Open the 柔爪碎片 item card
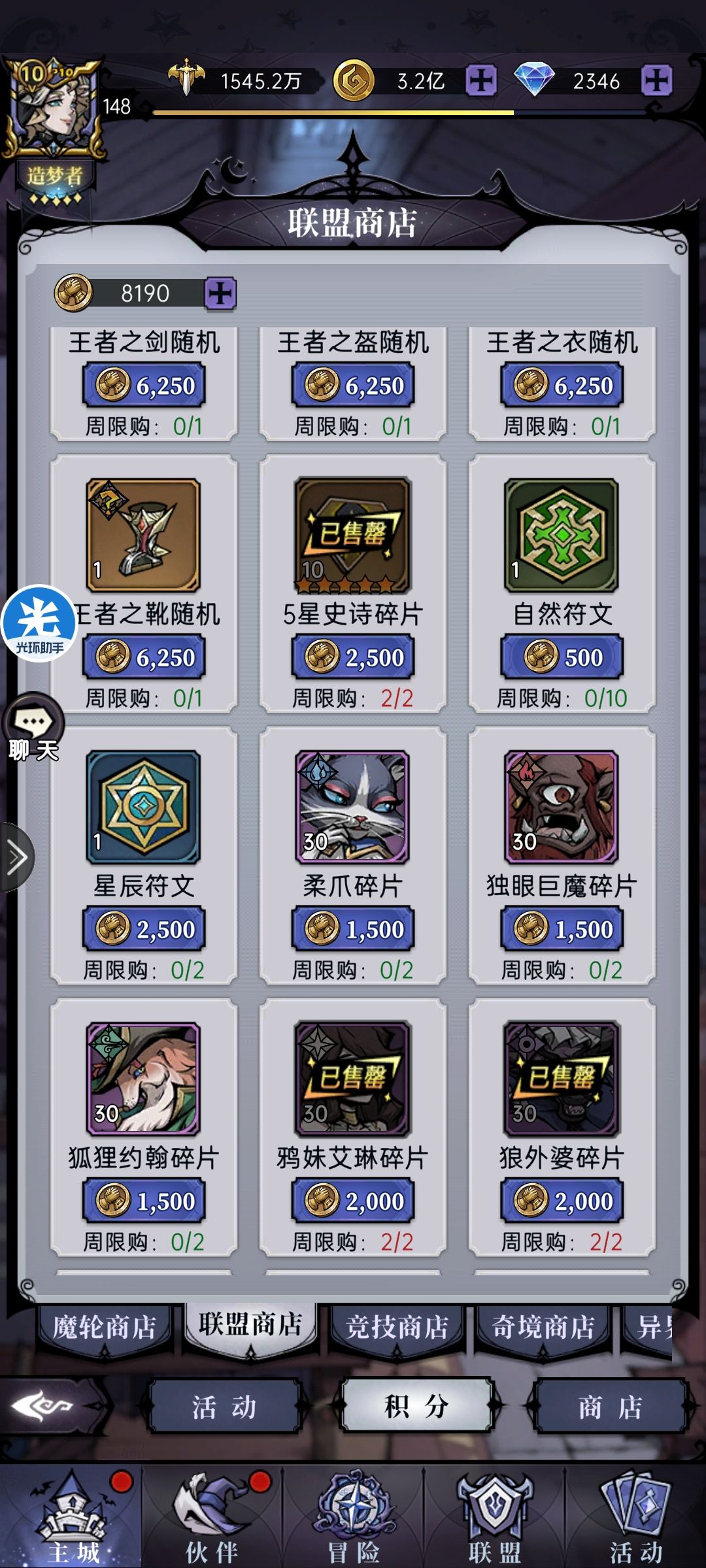The image size is (706, 1568). (353, 808)
